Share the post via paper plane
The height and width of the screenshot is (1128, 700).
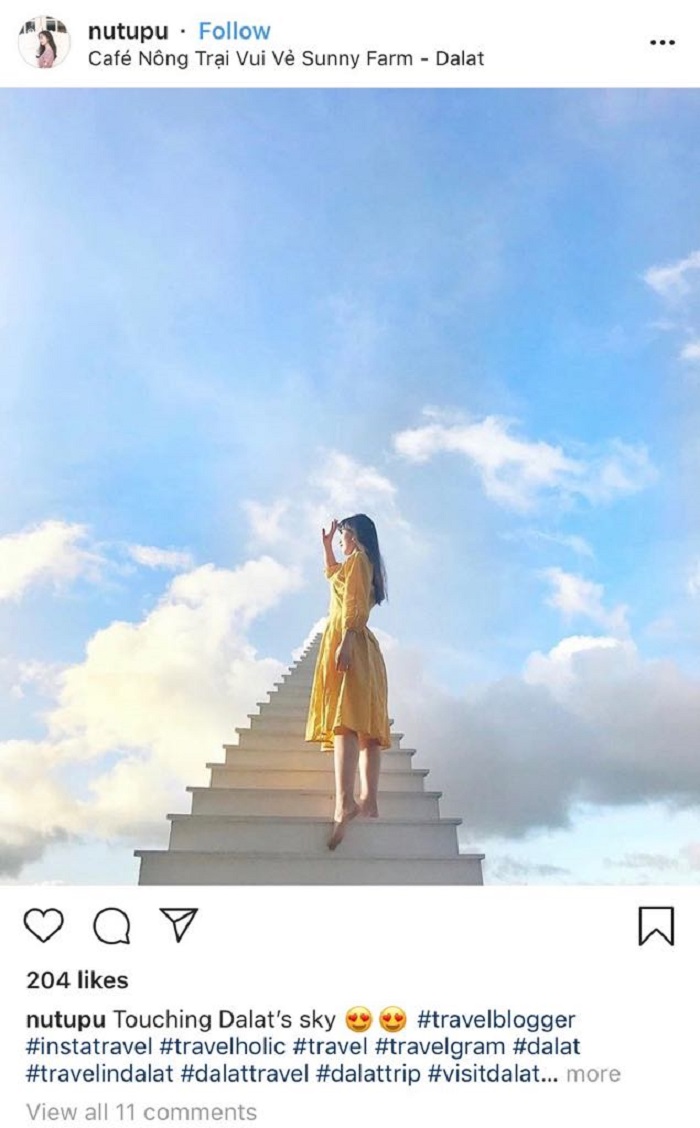coord(180,925)
